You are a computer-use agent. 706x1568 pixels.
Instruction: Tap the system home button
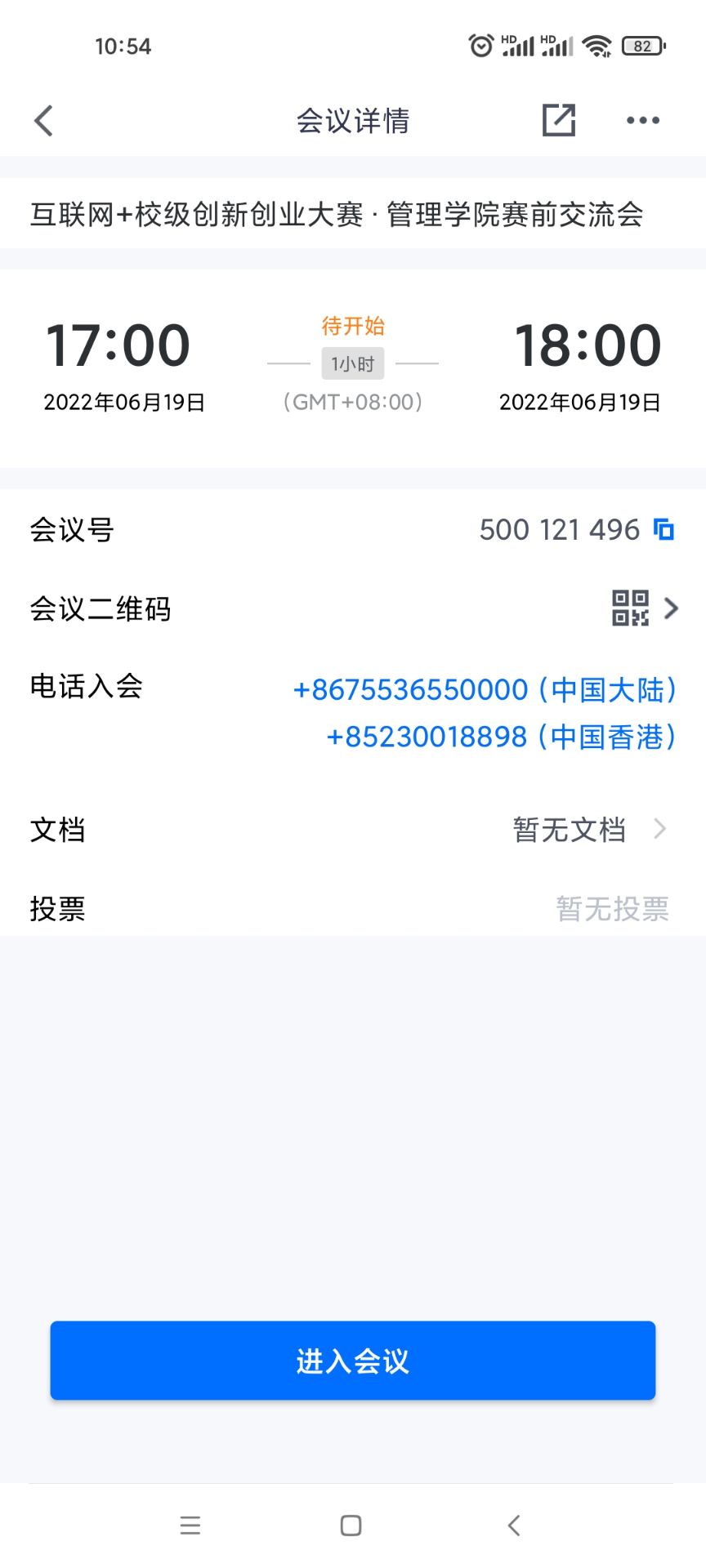coord(351,1525)
